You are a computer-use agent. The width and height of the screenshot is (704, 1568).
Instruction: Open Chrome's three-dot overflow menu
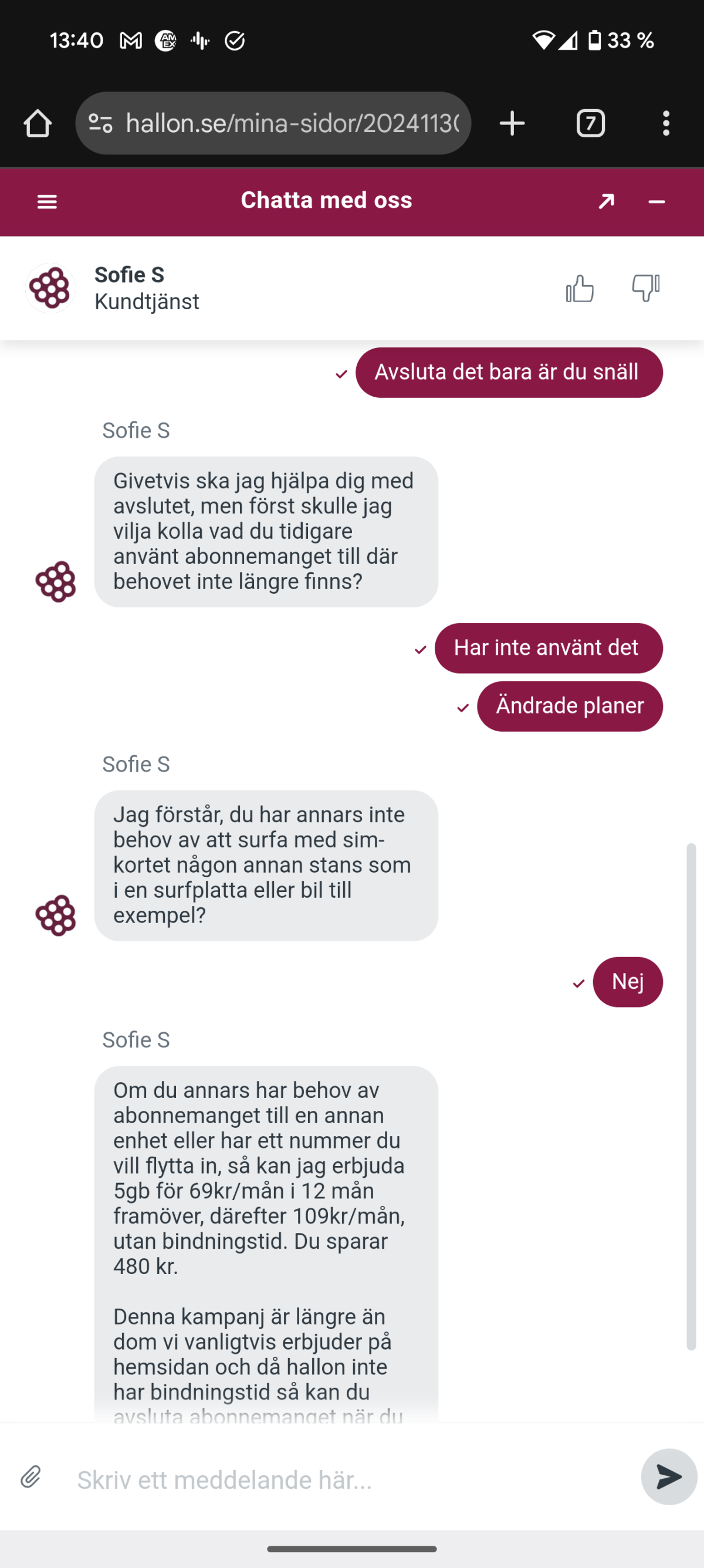(666, 122)
